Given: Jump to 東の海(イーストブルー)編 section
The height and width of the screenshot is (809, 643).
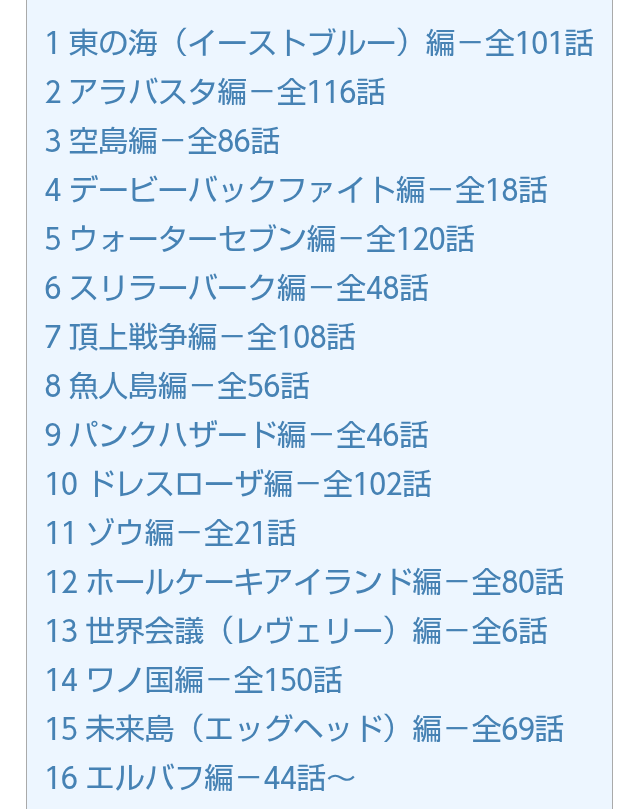Looking at the screenshot, I should pos(318,43).
